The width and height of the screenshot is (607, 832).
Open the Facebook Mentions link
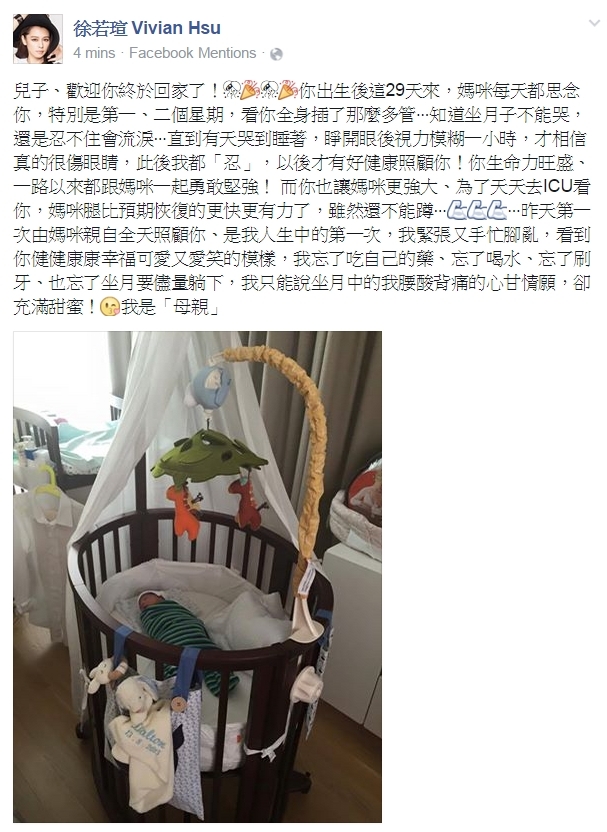tap(192, 52)
